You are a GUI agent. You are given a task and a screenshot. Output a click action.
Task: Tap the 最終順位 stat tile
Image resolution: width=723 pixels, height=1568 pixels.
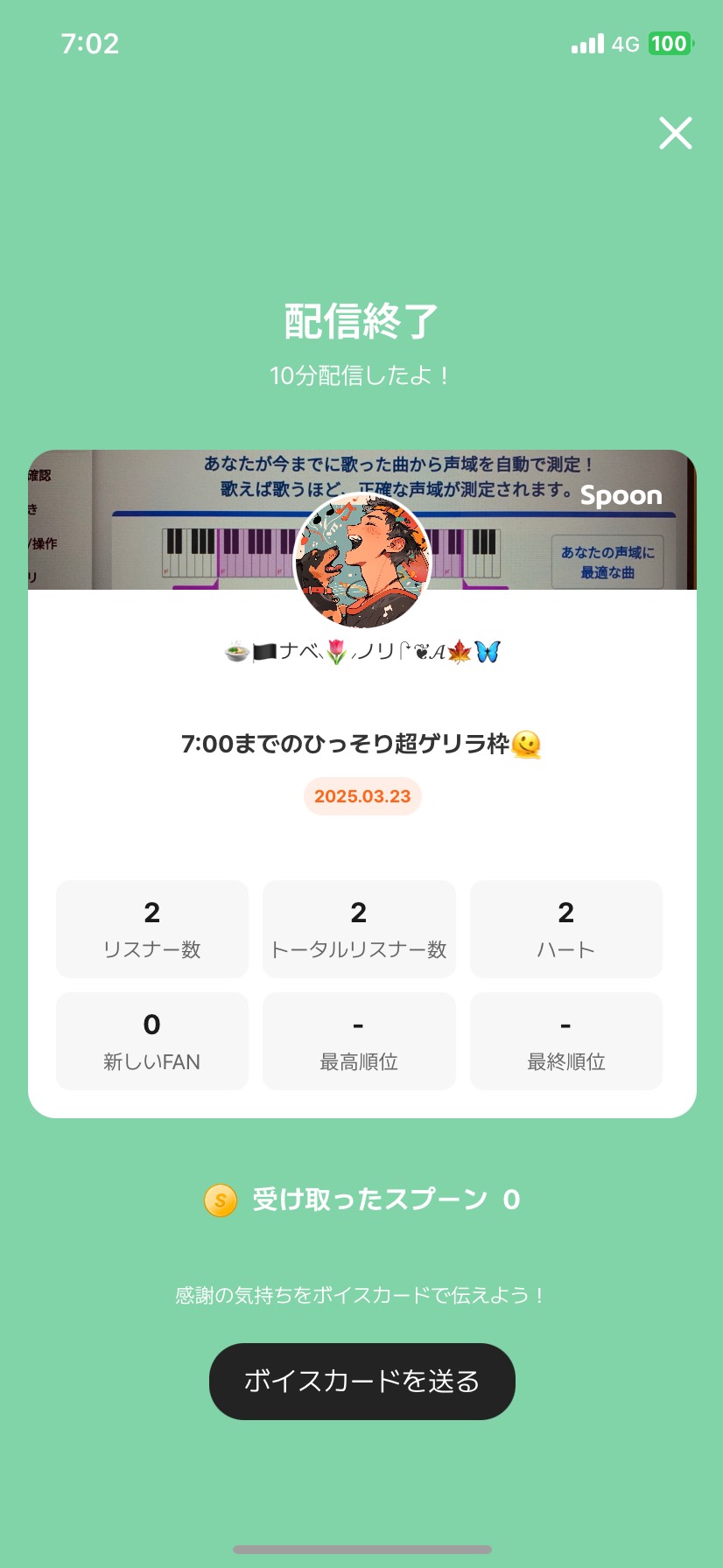tap(565, 1041)
